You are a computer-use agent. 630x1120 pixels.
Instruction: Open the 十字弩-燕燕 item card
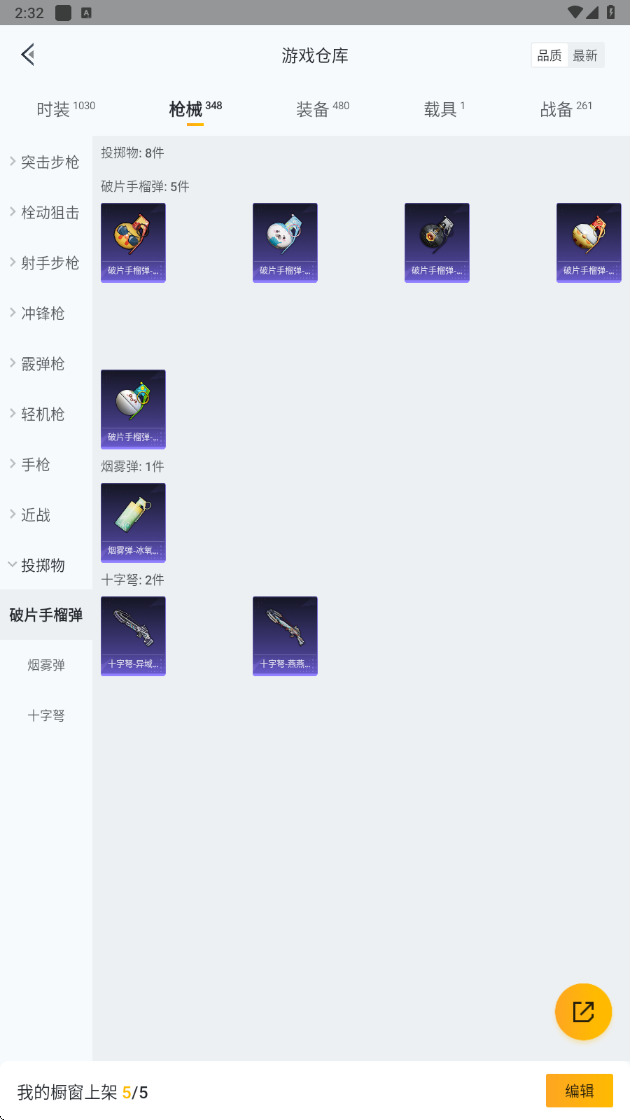click(x=285, y=636)
